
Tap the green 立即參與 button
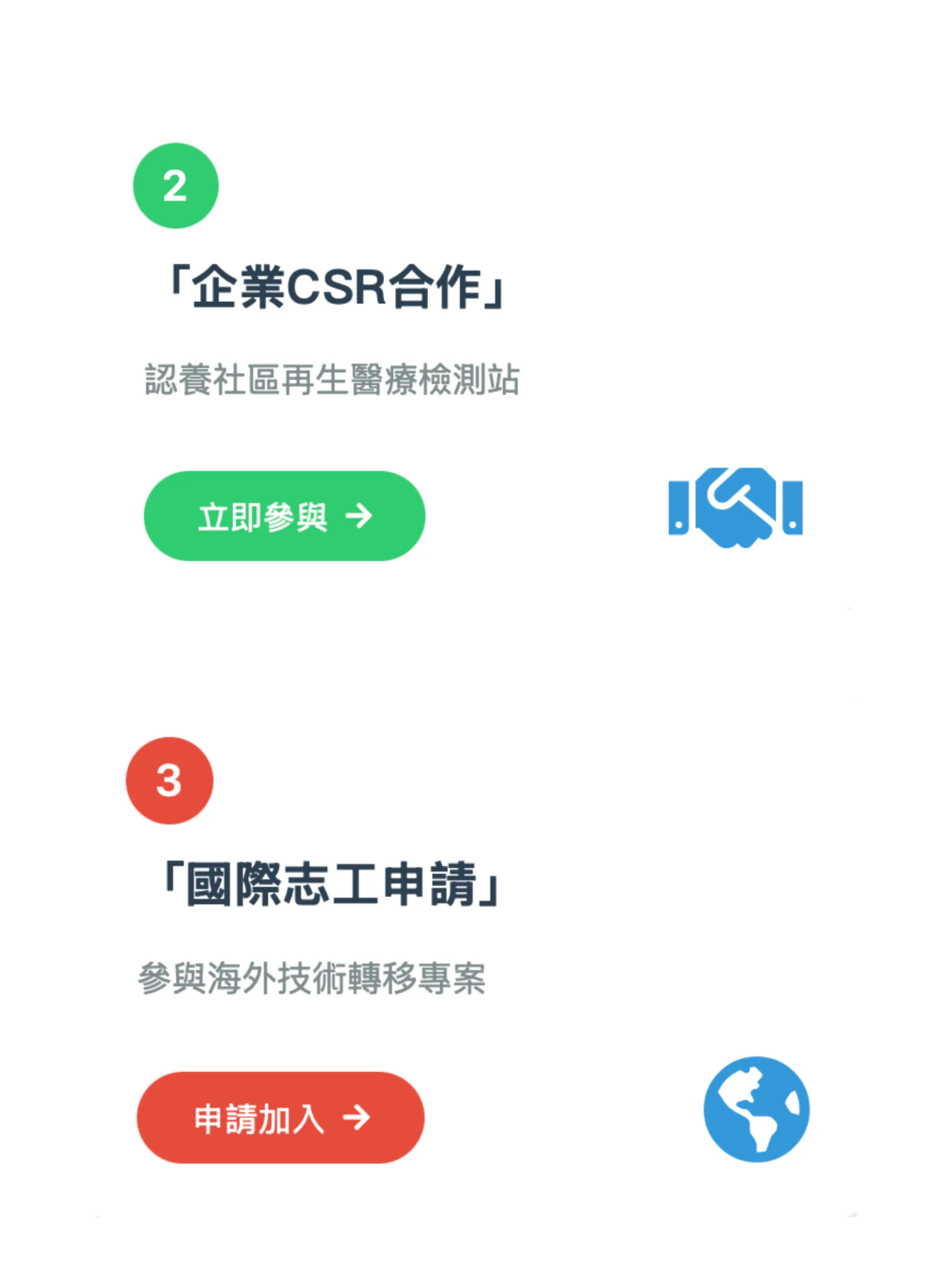coord(284,516)
